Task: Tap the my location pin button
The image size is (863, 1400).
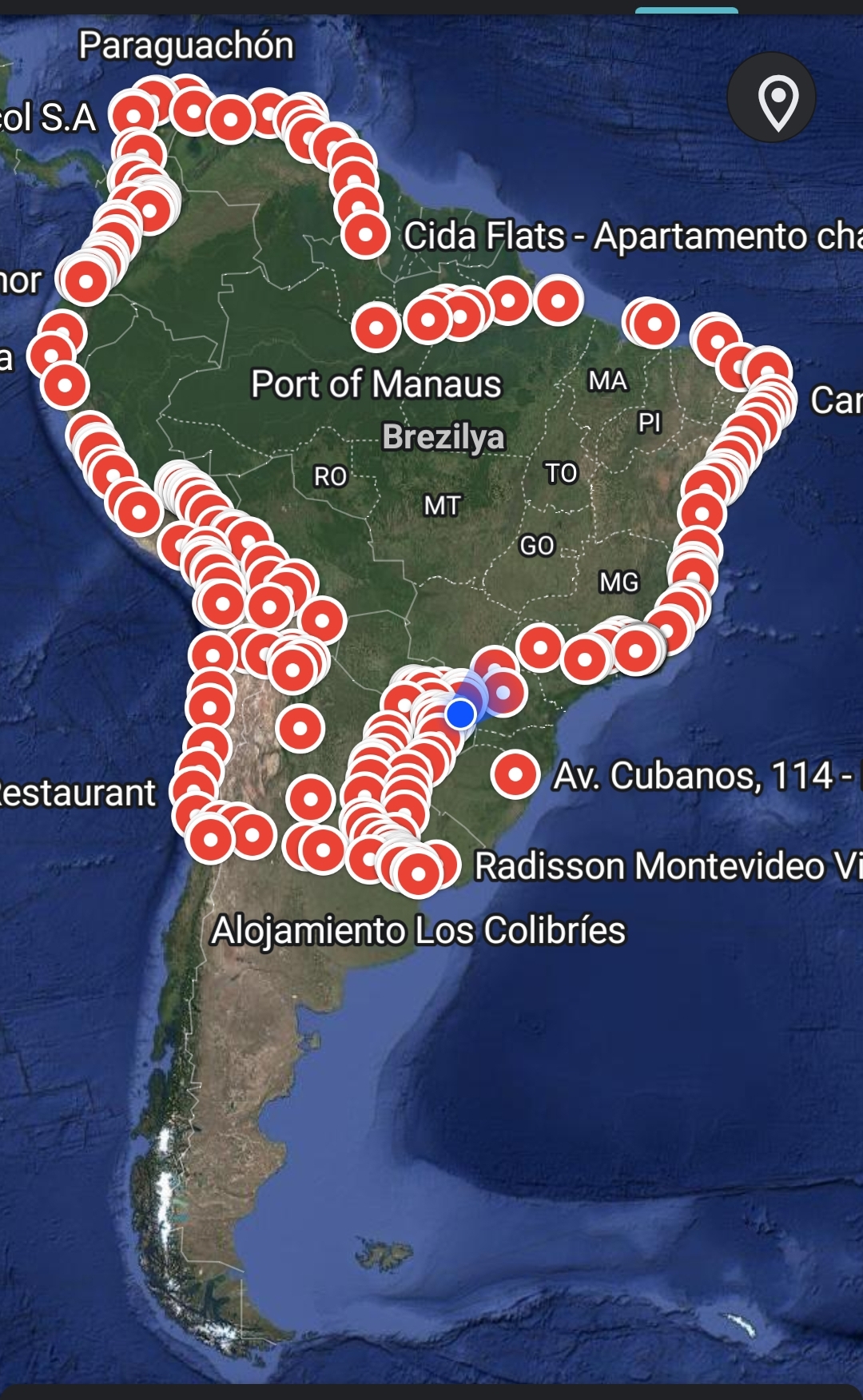Action: coord(771,97)
